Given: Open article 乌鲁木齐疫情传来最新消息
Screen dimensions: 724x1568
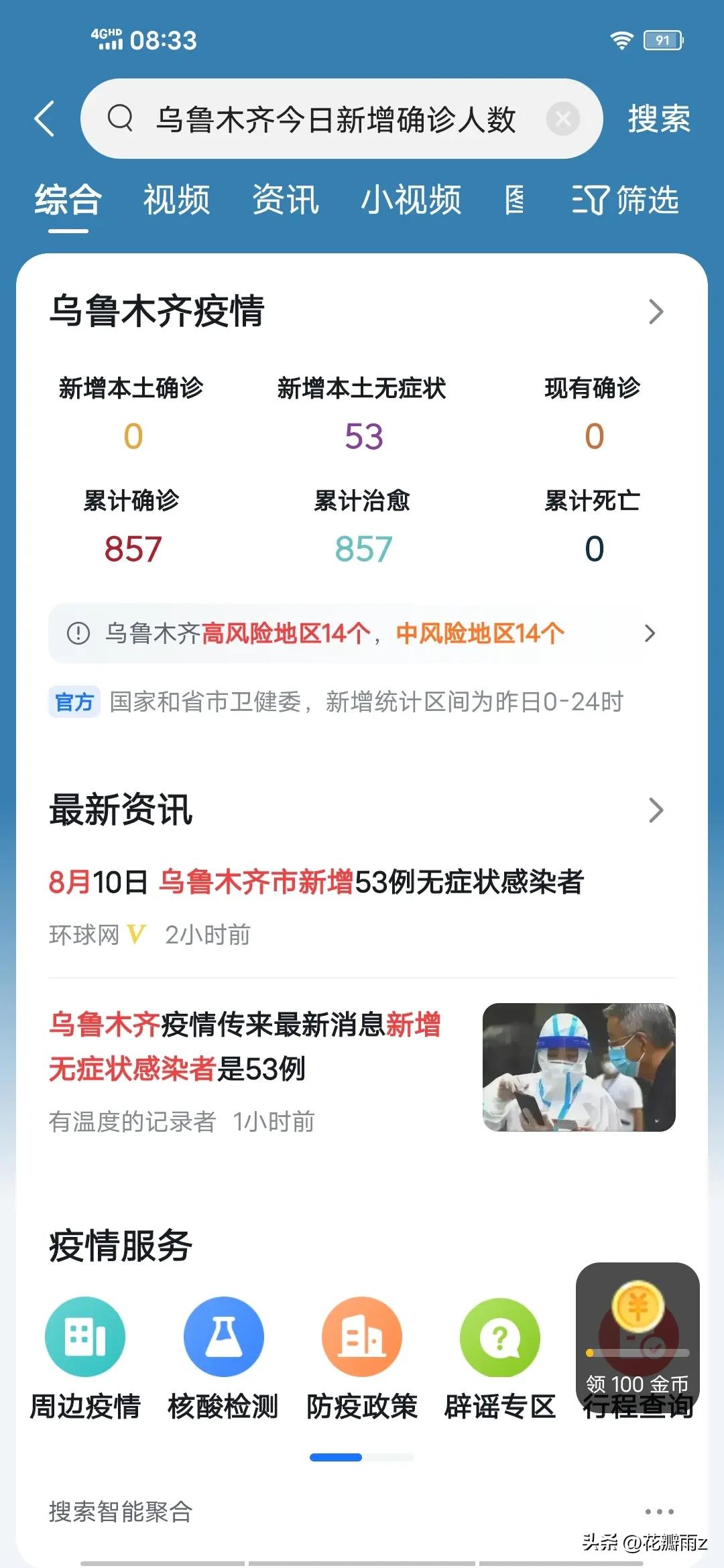Looking at the screenshot, I should (245, 1046).
